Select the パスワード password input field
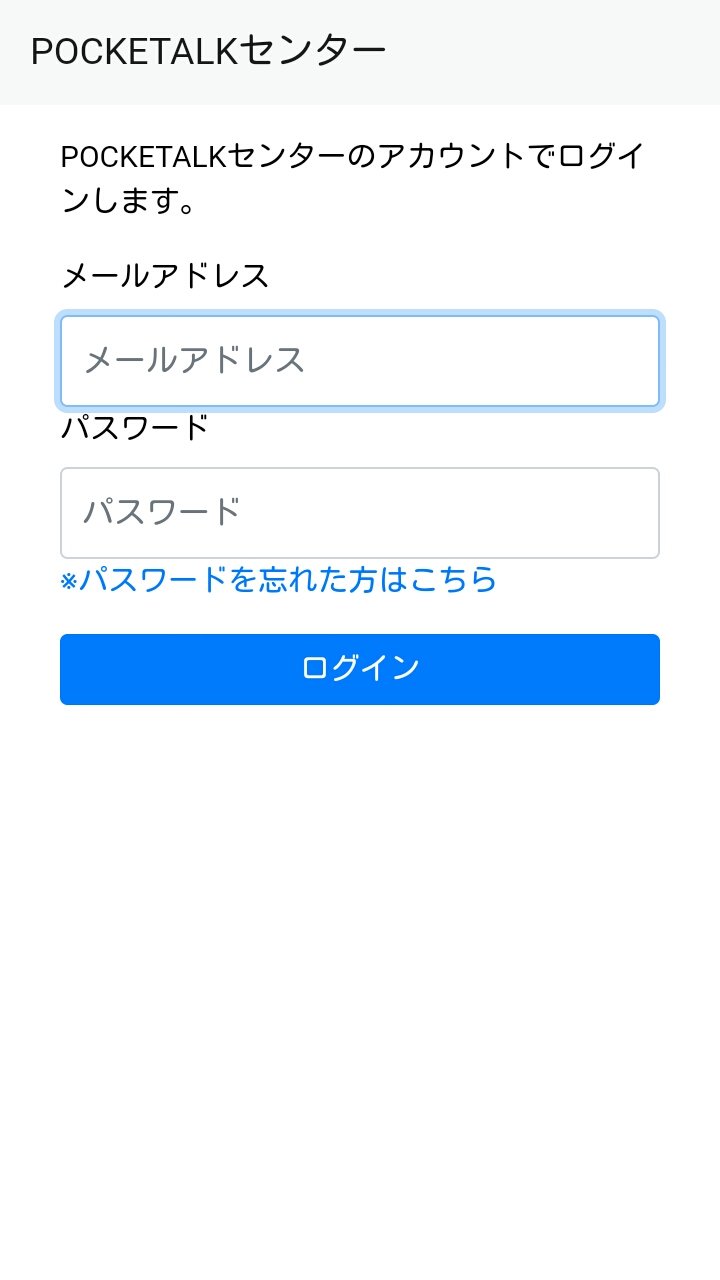The width and height of the screenshot is (720, 1280). [x=360, y=512]
